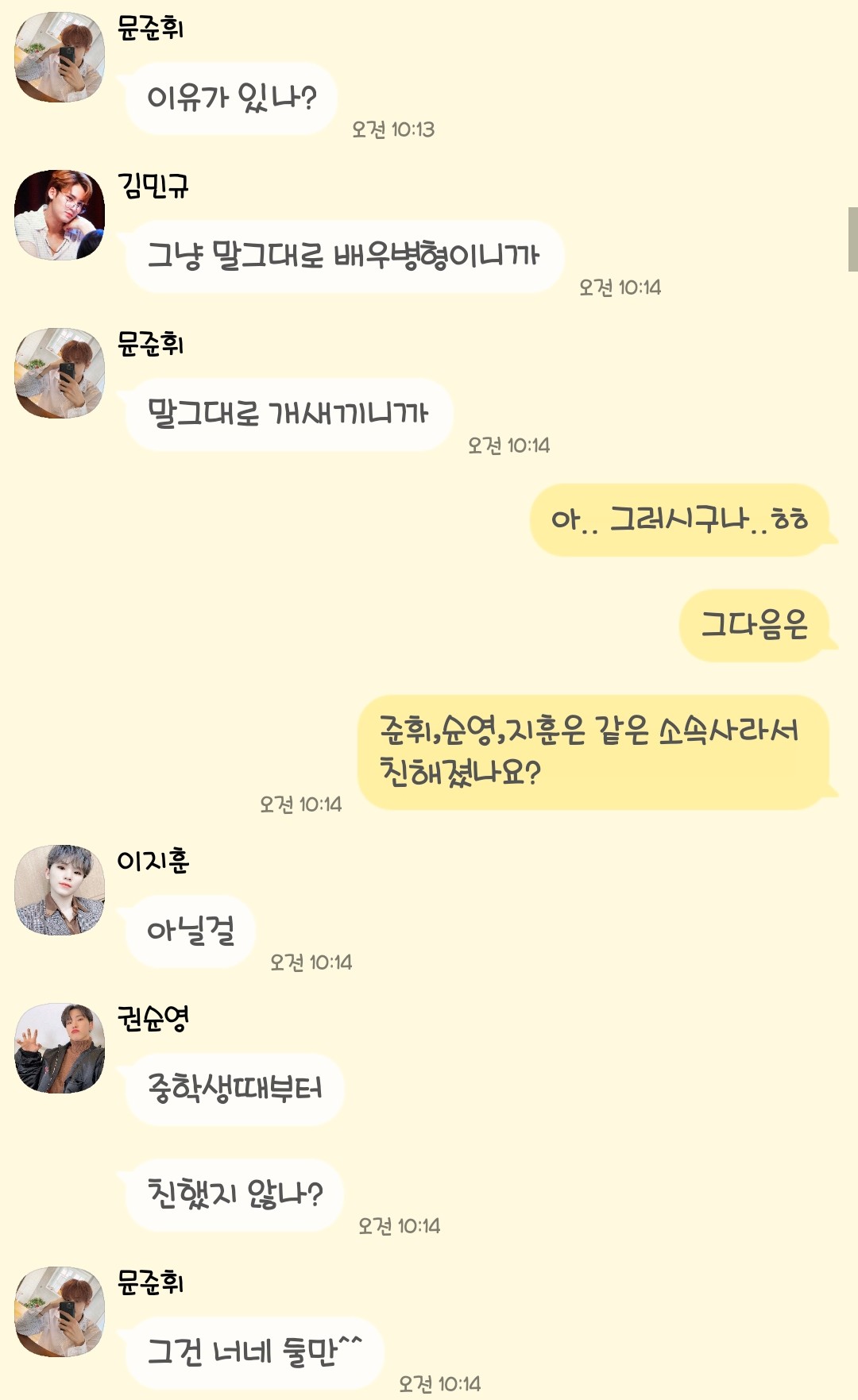The width and height of the screenshot is (858, 1400).
Task: Open 김민규's profile picture
Action: [x=60, y=214]
